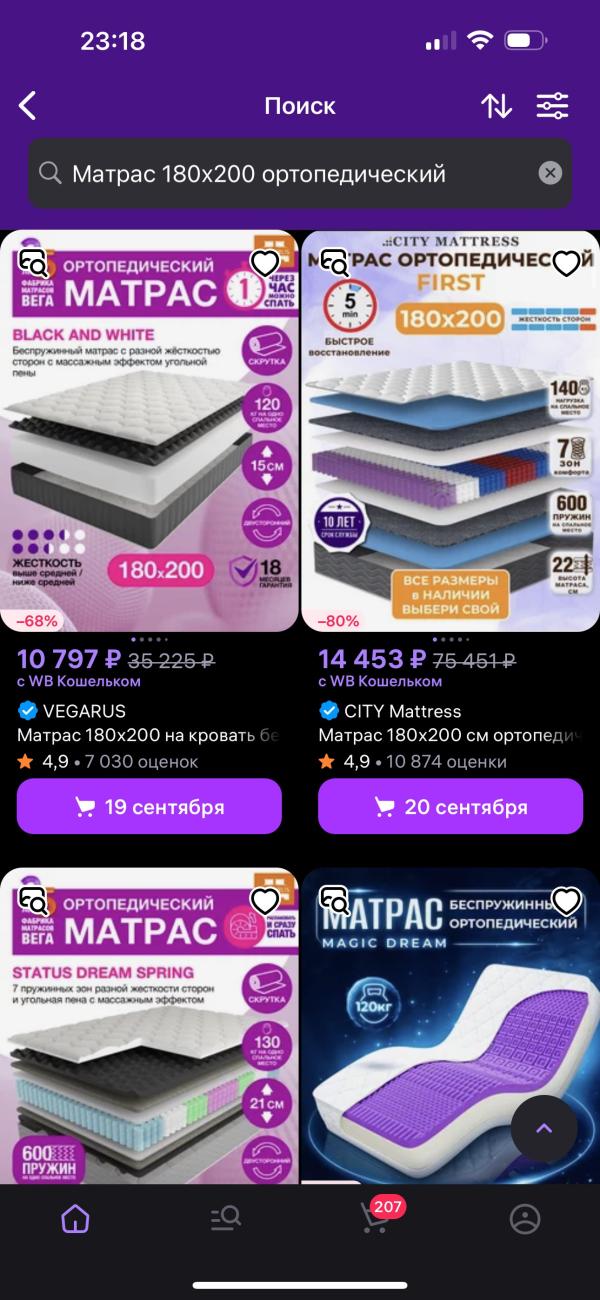
Task: Edit the search query field
Action: point(290,174)
